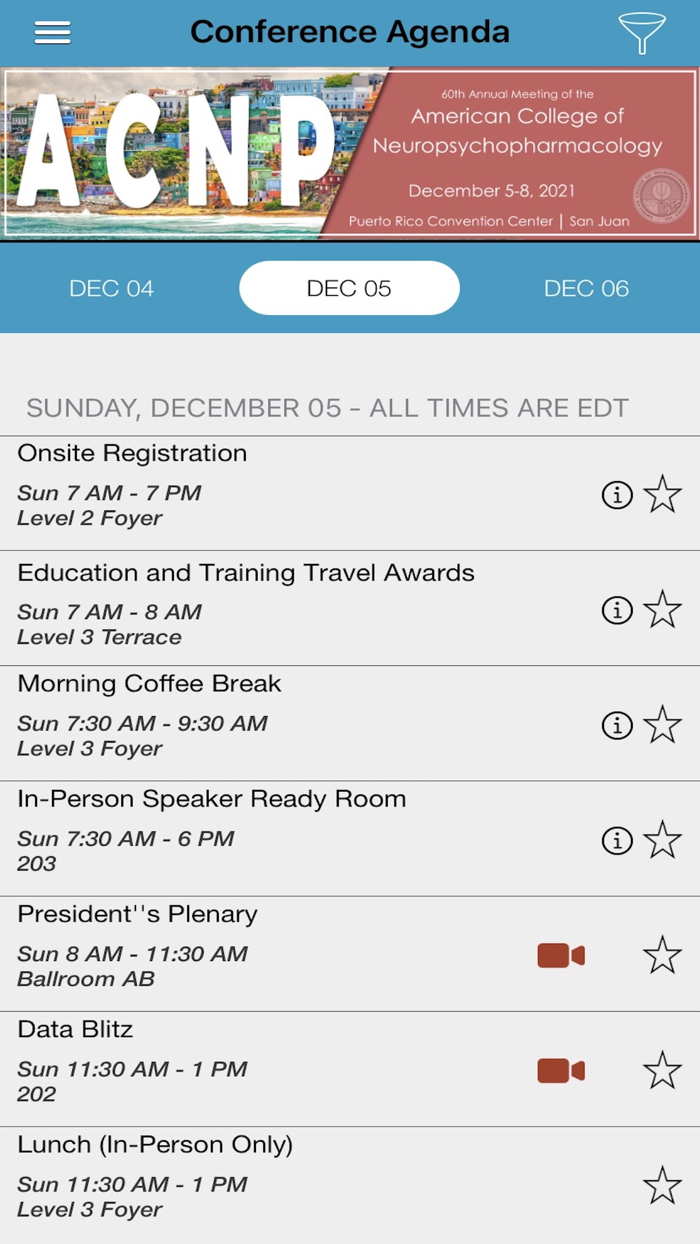
Task: Favorite the Morning Coffee Break
Action: tap(662, 725)
